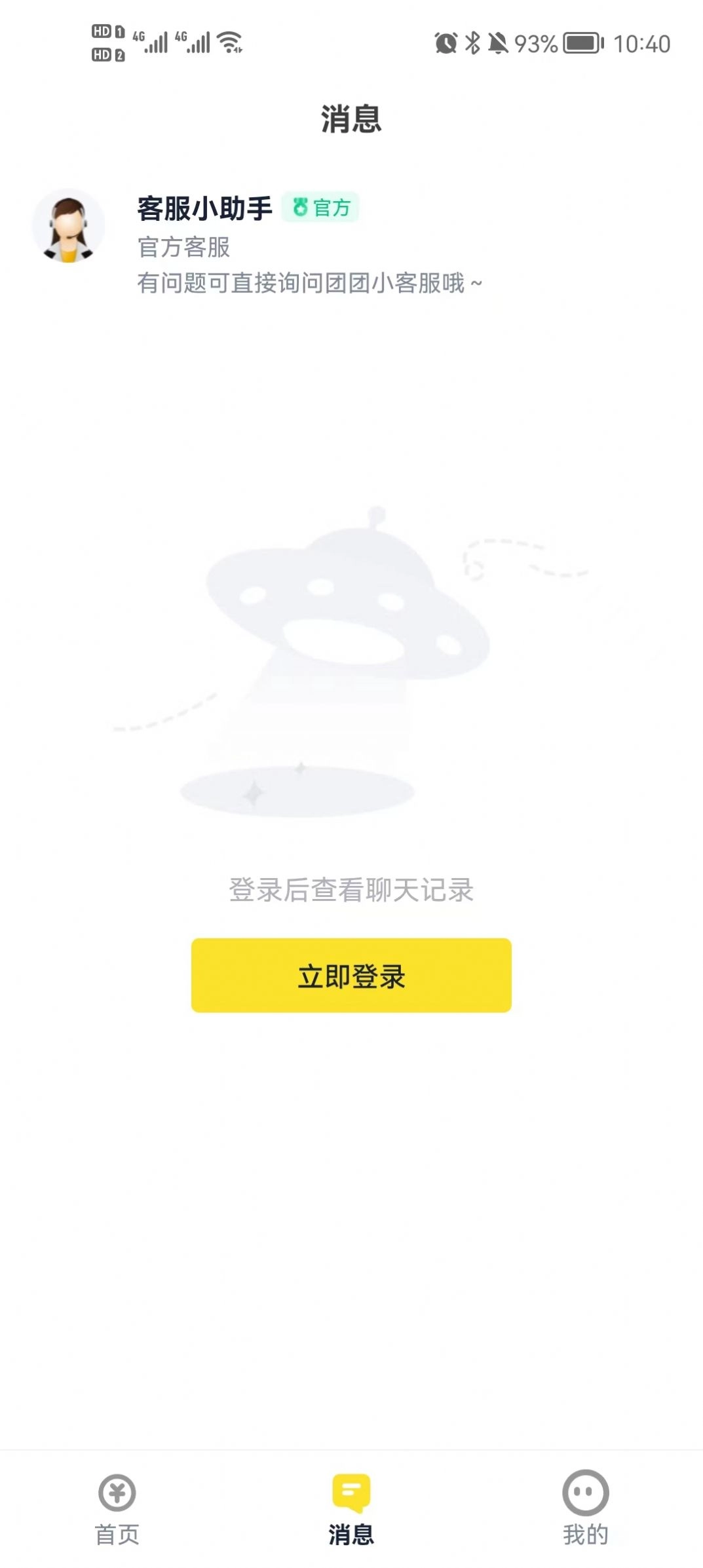Tap the battery level indicator
Screen dimensions: 703x1568
tap(582, 41)
